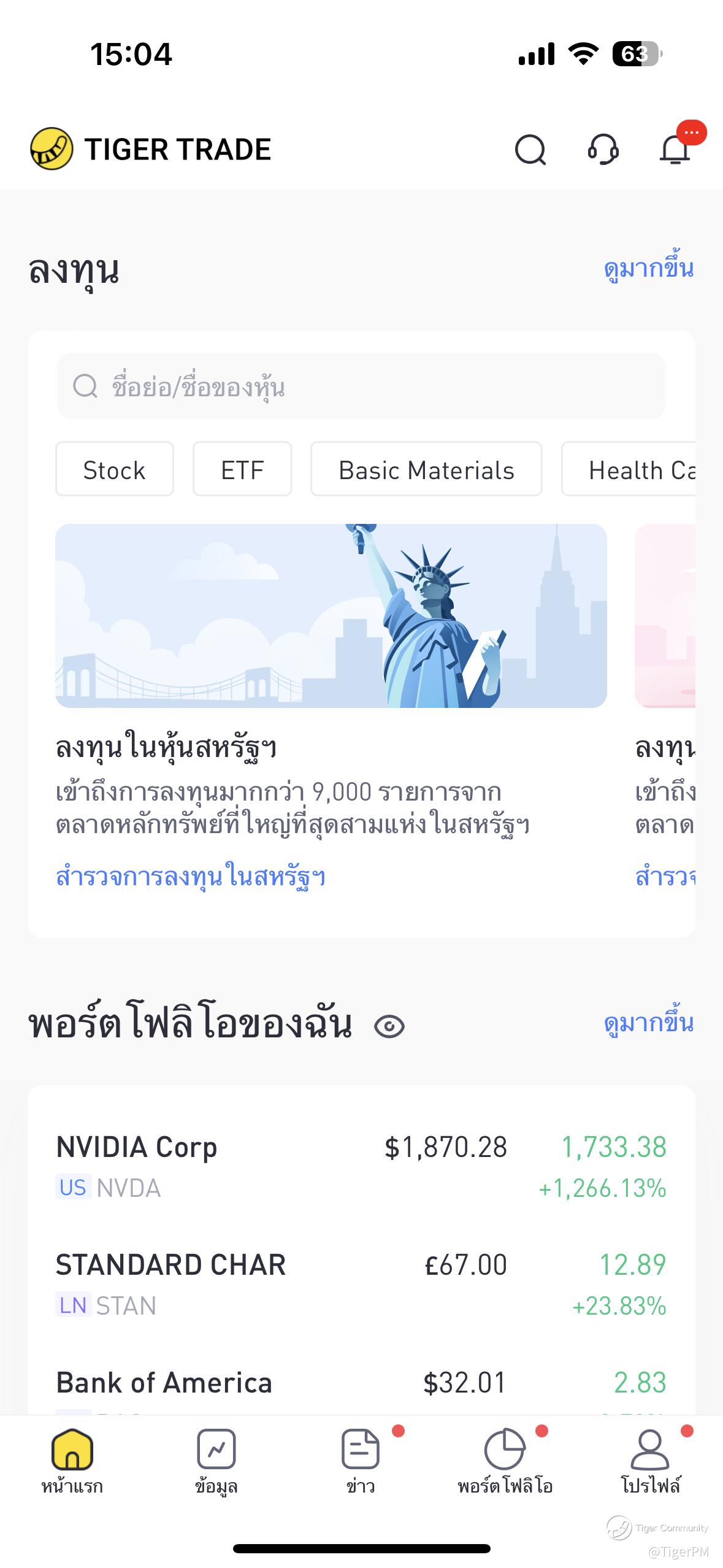Contact customer support via headset icon

click(603, 150)
